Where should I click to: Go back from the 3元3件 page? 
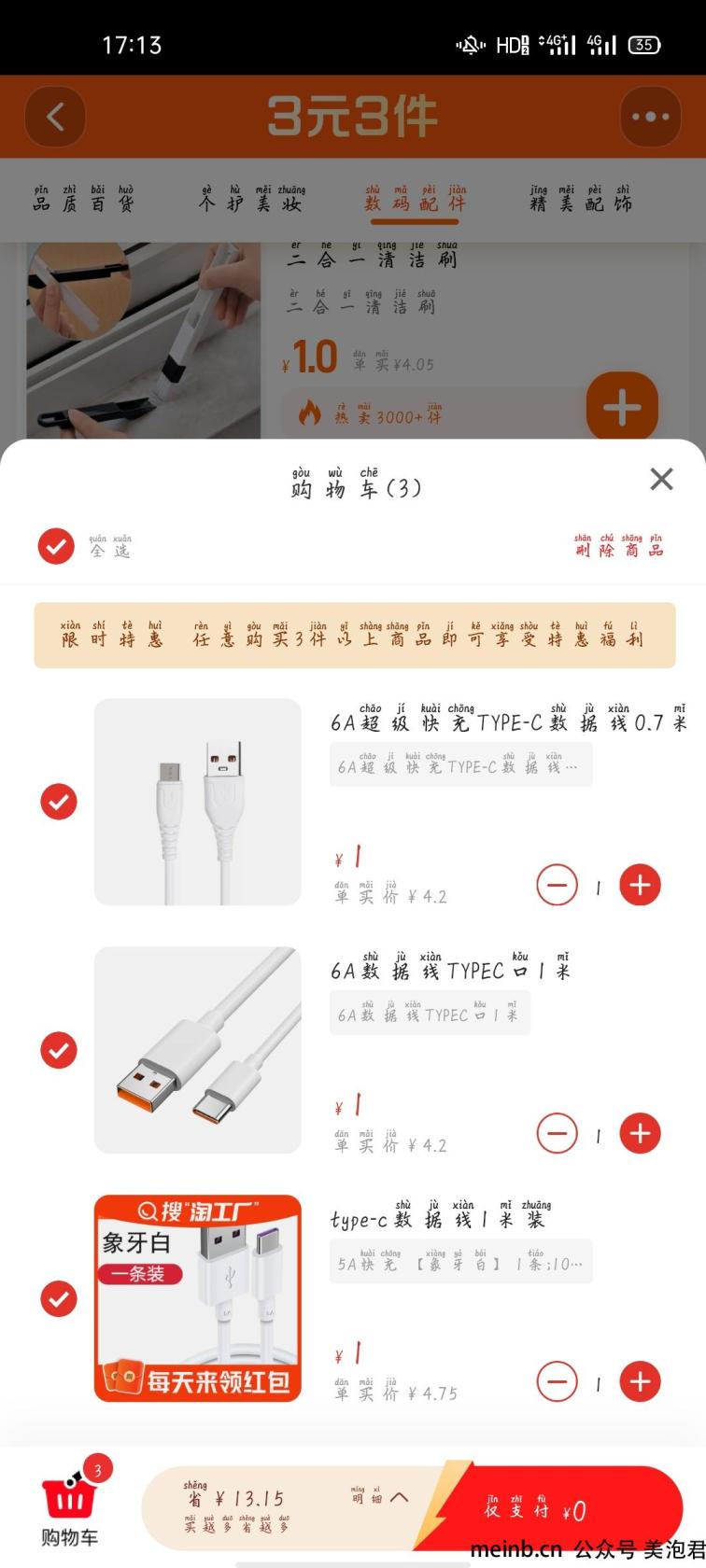click(55, 117)
